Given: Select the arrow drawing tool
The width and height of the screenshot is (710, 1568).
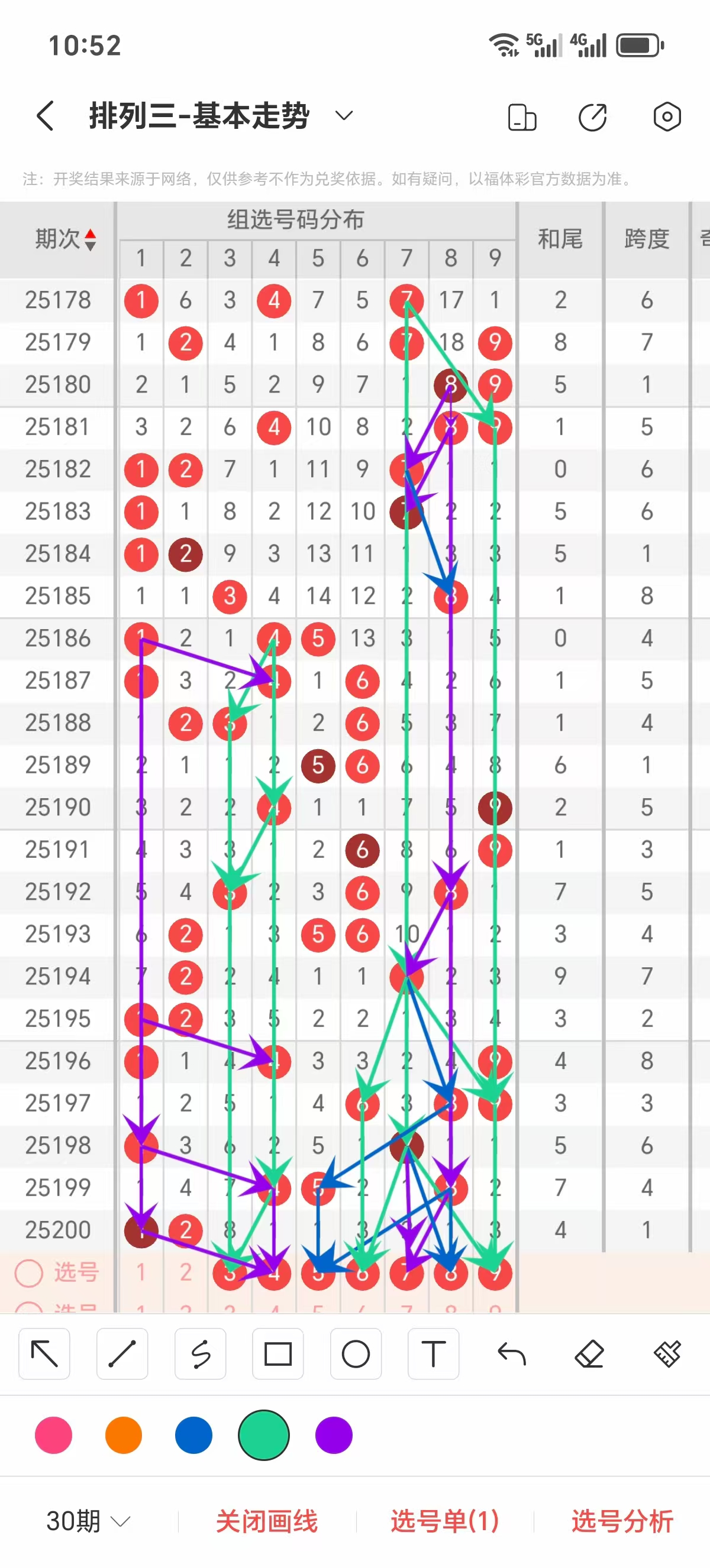Looking at the screenshot, I should pos(44,1355).
